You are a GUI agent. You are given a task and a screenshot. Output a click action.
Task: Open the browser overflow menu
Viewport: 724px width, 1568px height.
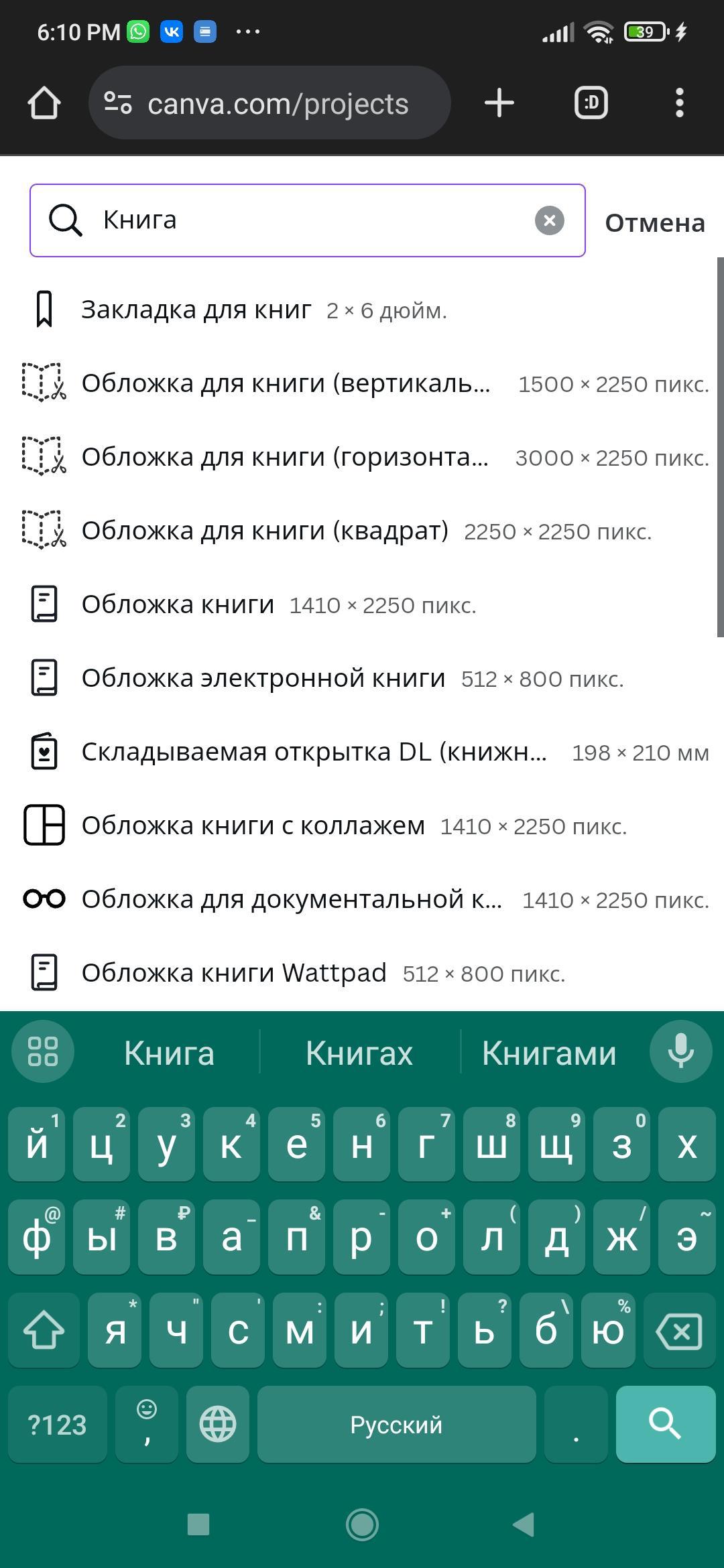679,103
